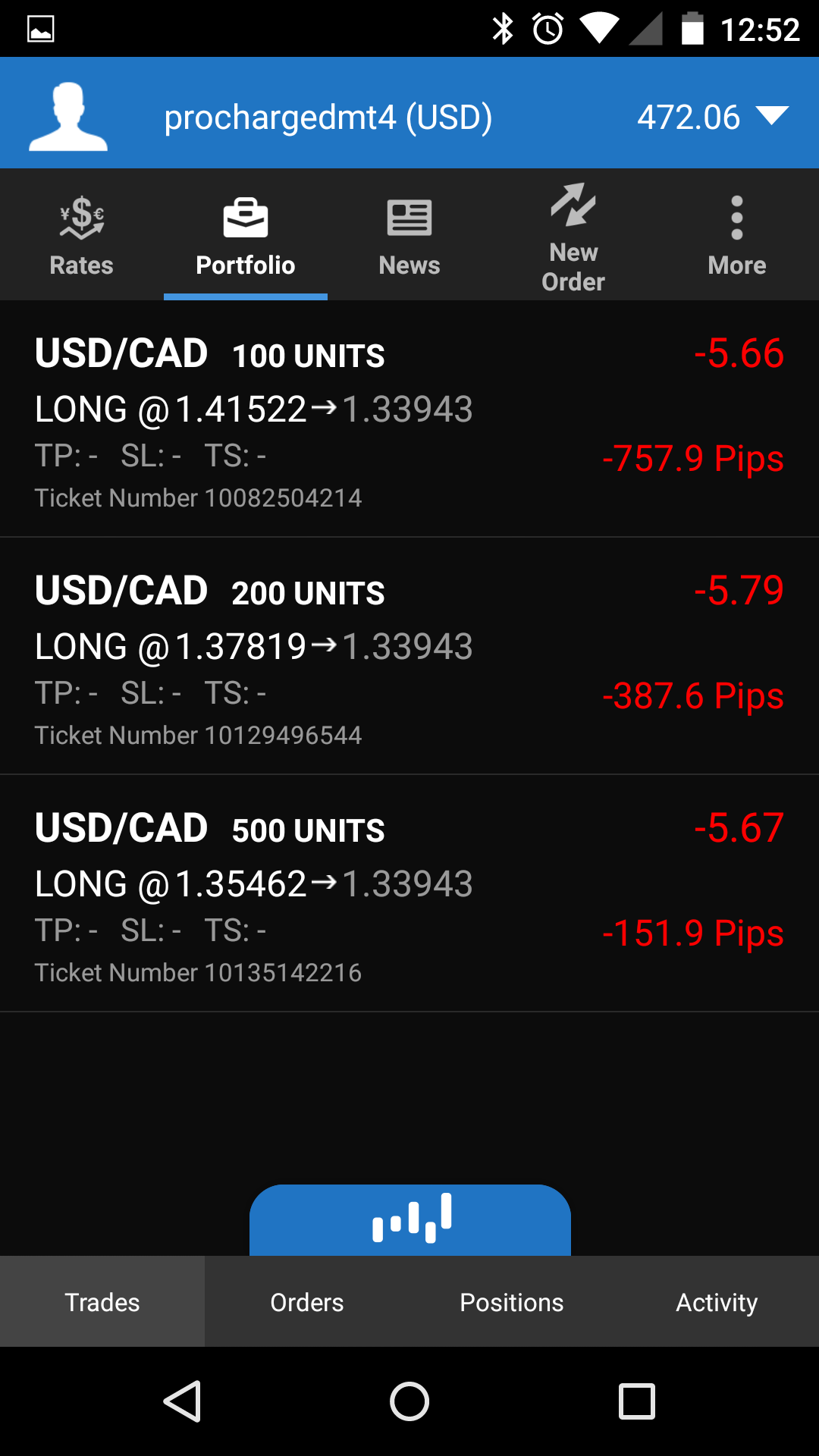
Task: Open recent apps from navigation bar
Action: 636,1401
